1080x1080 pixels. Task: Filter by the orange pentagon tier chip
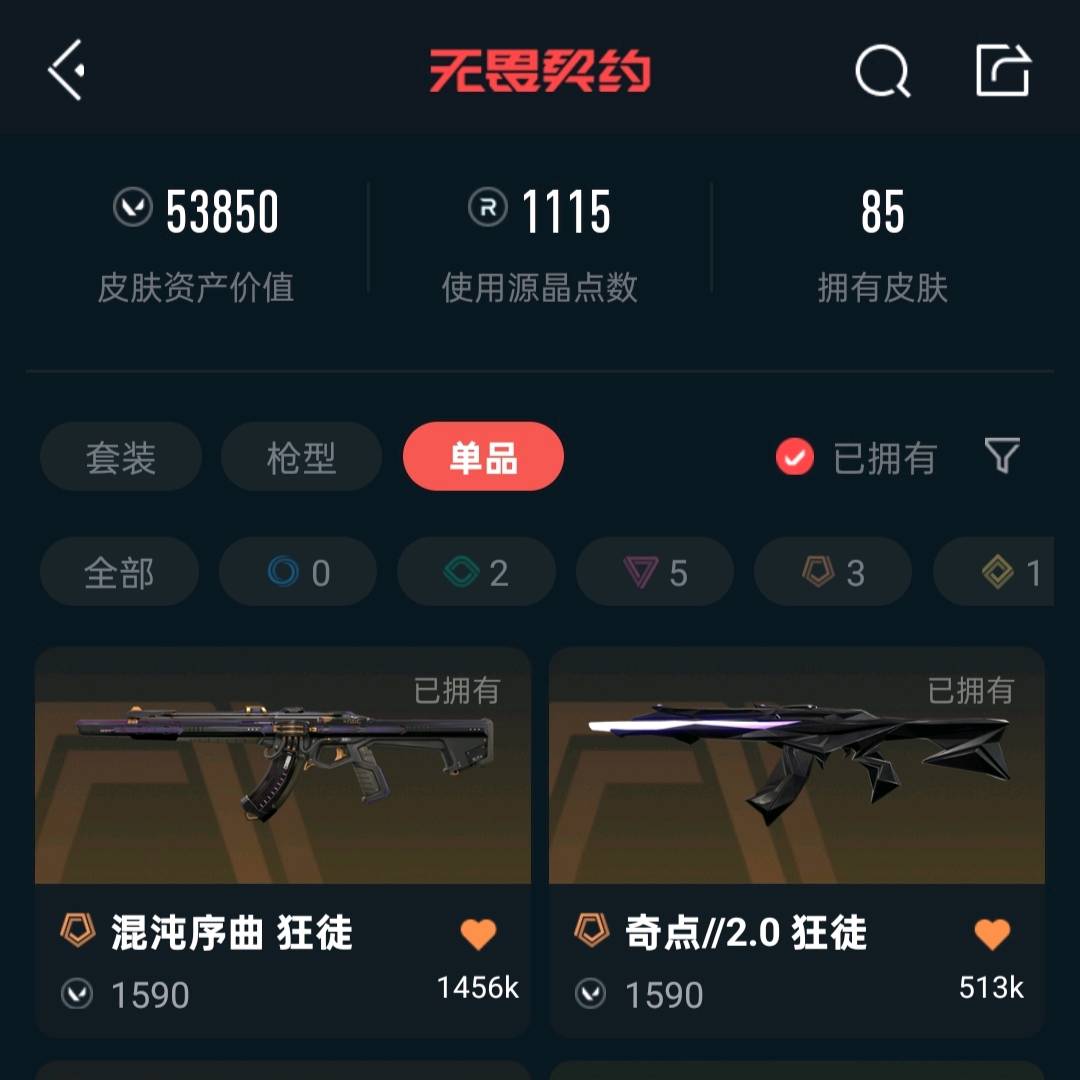click(833, 573)
